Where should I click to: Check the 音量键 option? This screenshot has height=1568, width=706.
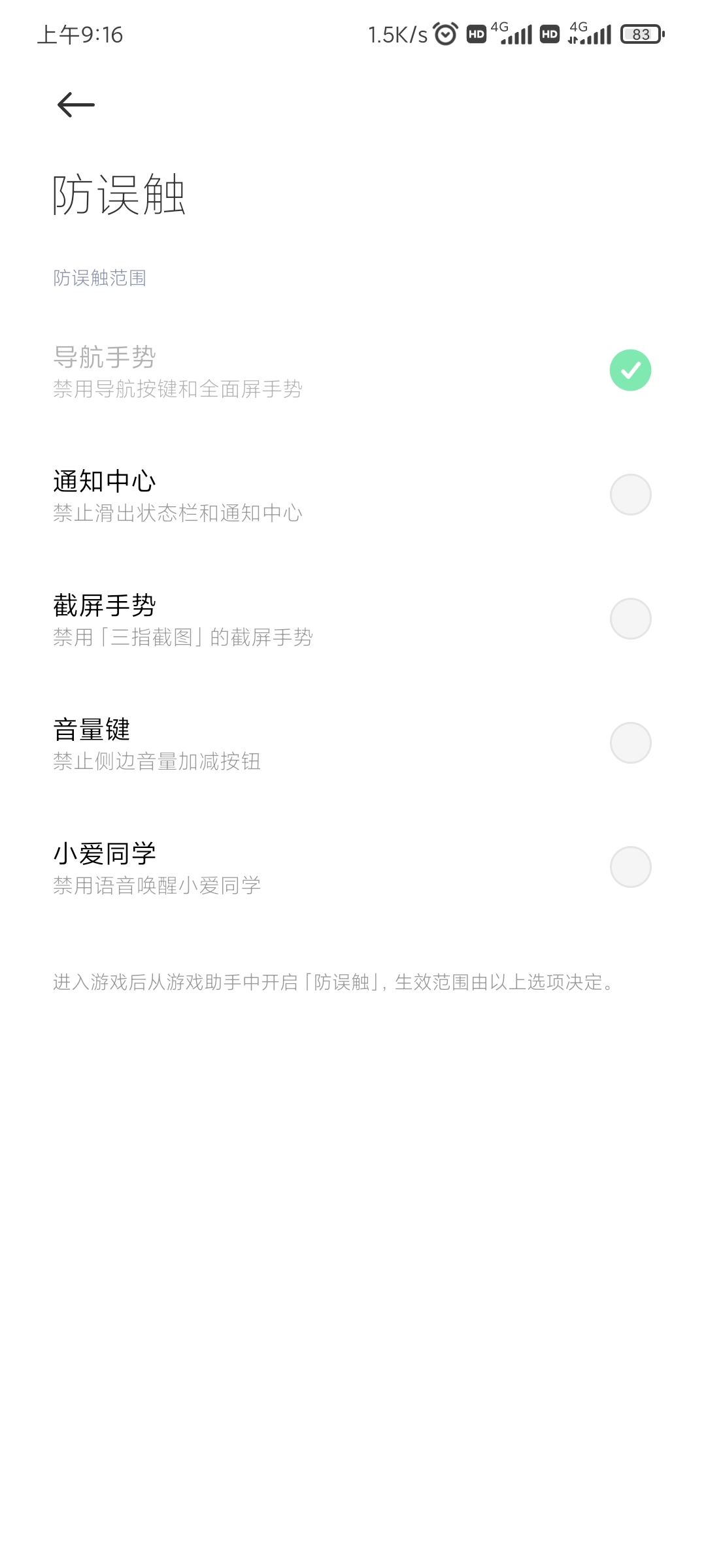[x=630, y=743]
